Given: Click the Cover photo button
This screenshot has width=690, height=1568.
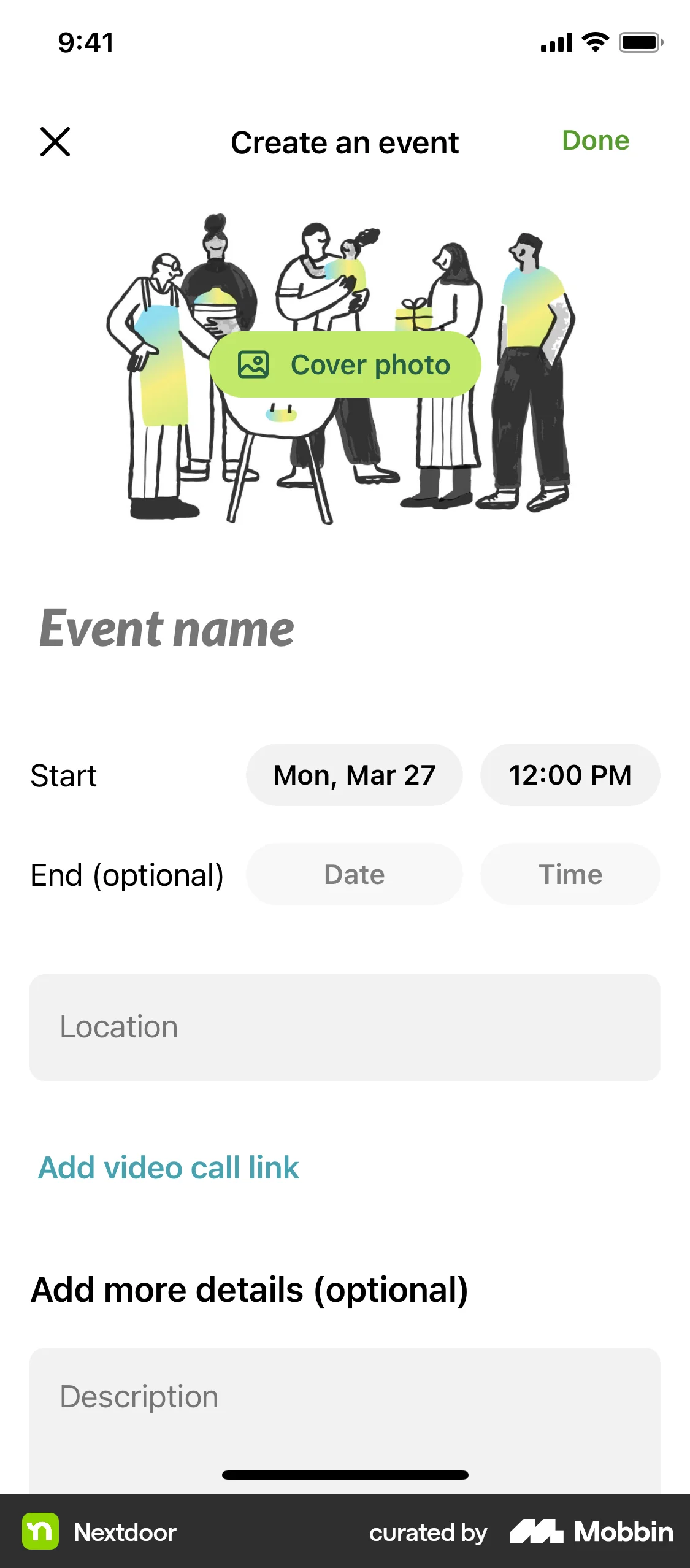Looking at the screenshot, I should point(346,364).
